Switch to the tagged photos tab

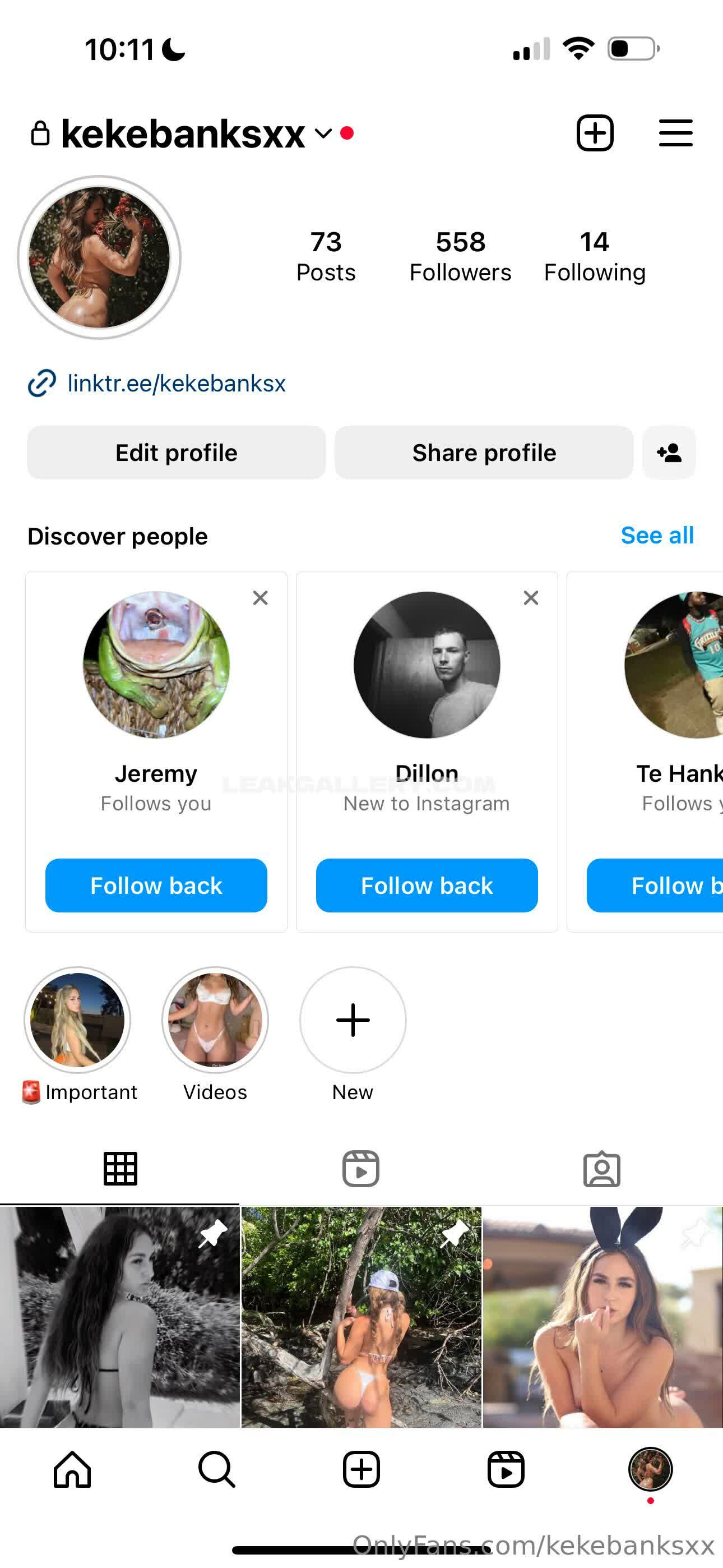[x=602, y=1169]
